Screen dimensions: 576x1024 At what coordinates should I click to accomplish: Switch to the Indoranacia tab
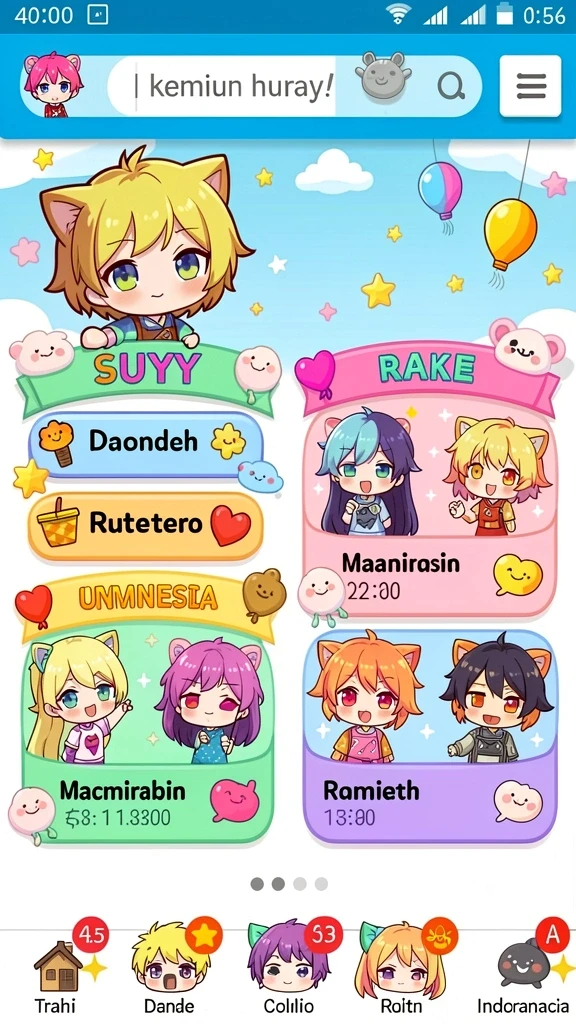[x=523, y=970]
